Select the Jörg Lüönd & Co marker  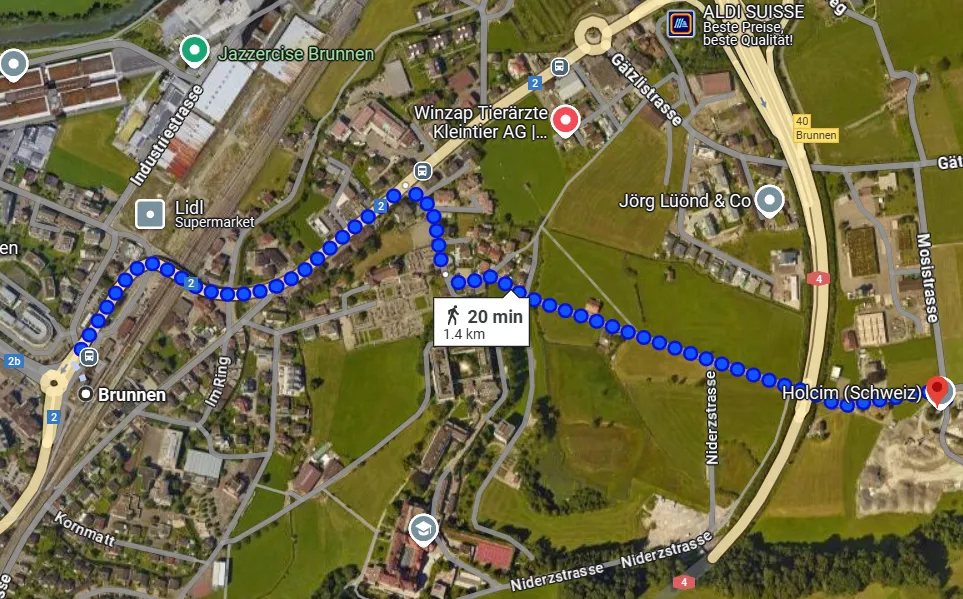[x=768, y=201]
